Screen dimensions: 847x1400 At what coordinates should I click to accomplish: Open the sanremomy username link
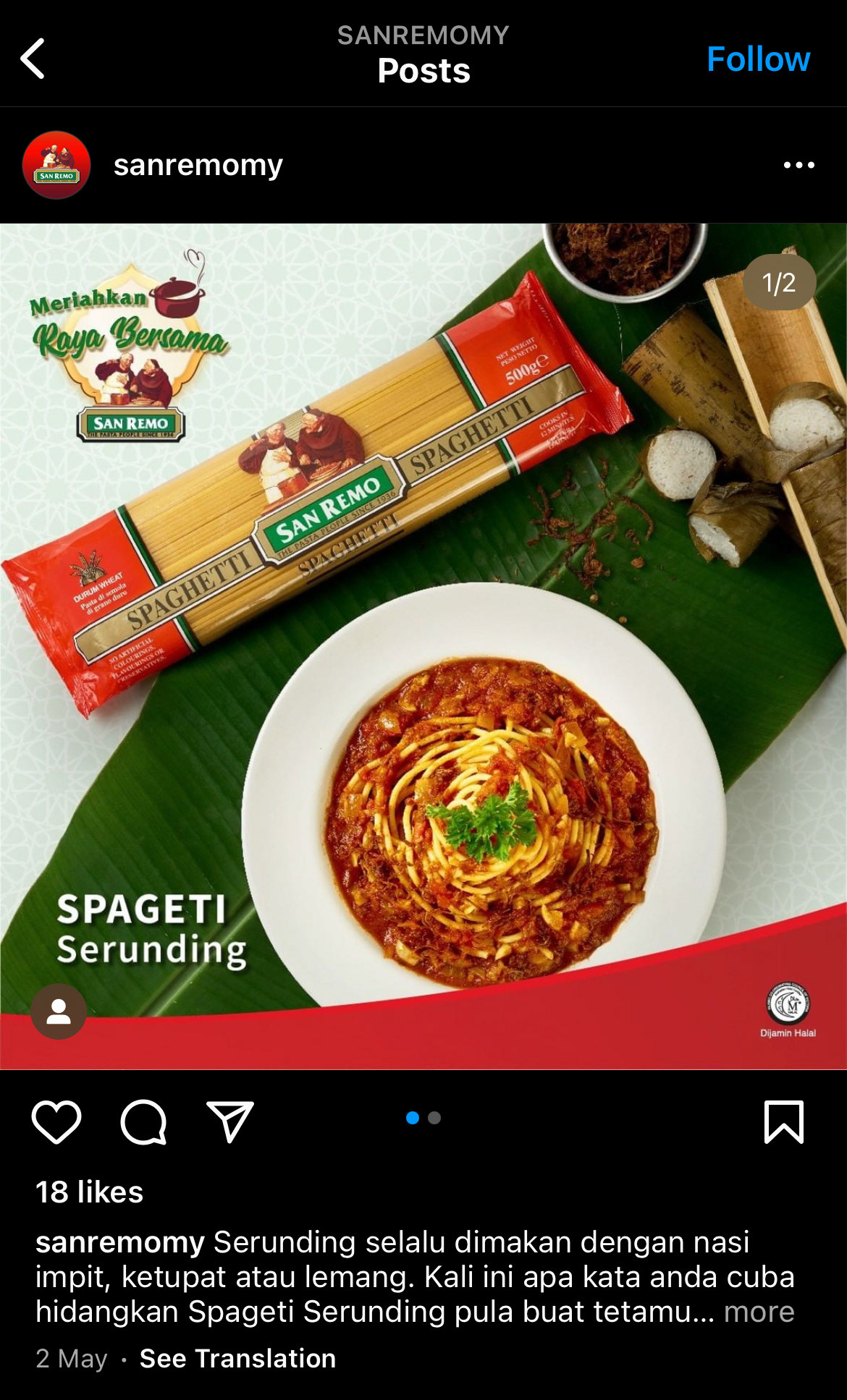click(198, 165)
